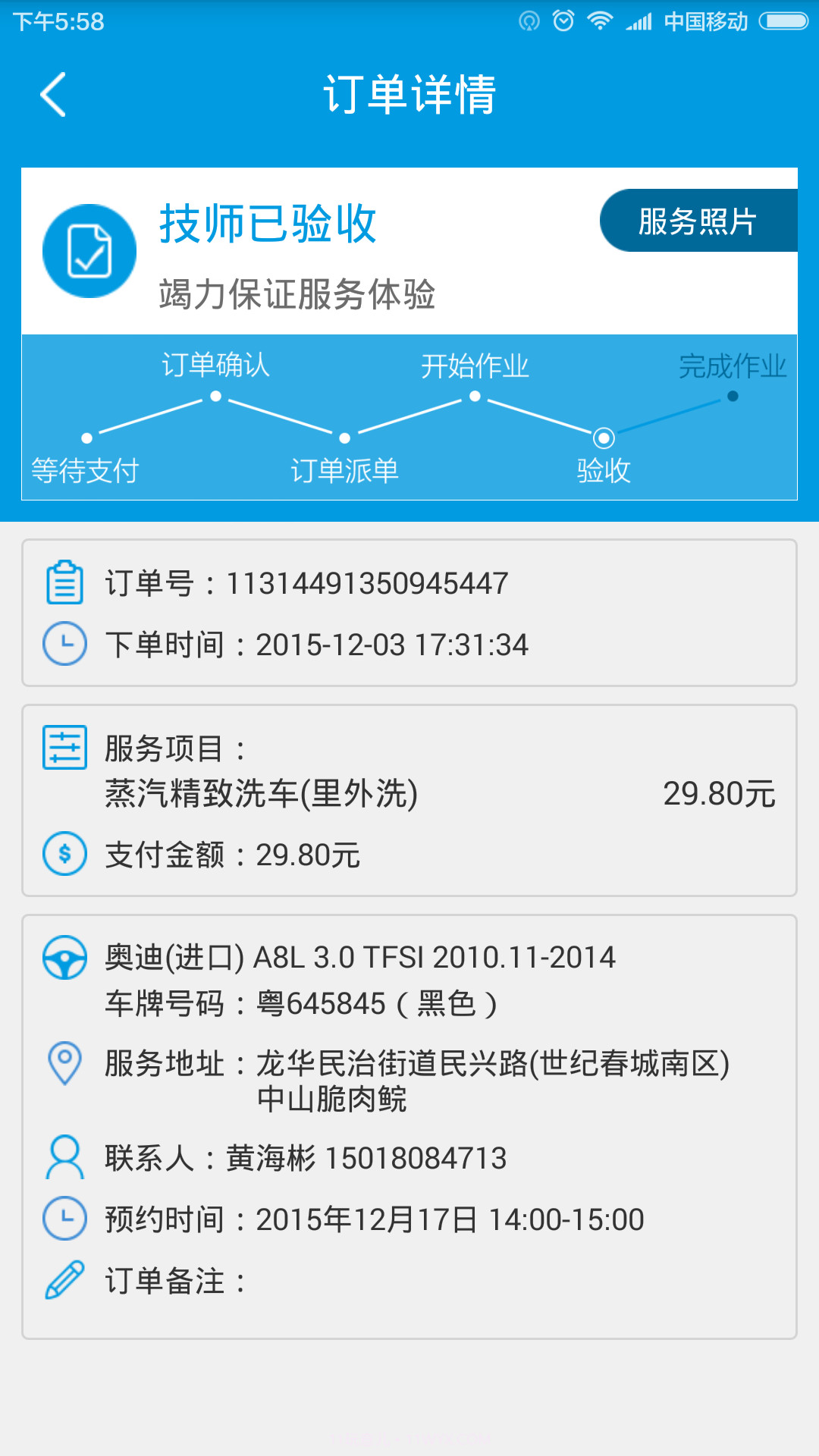The width and height of the screenshot is (819, 1456).
Task: Click the service item settings icon
Action: tap(65, 749)
